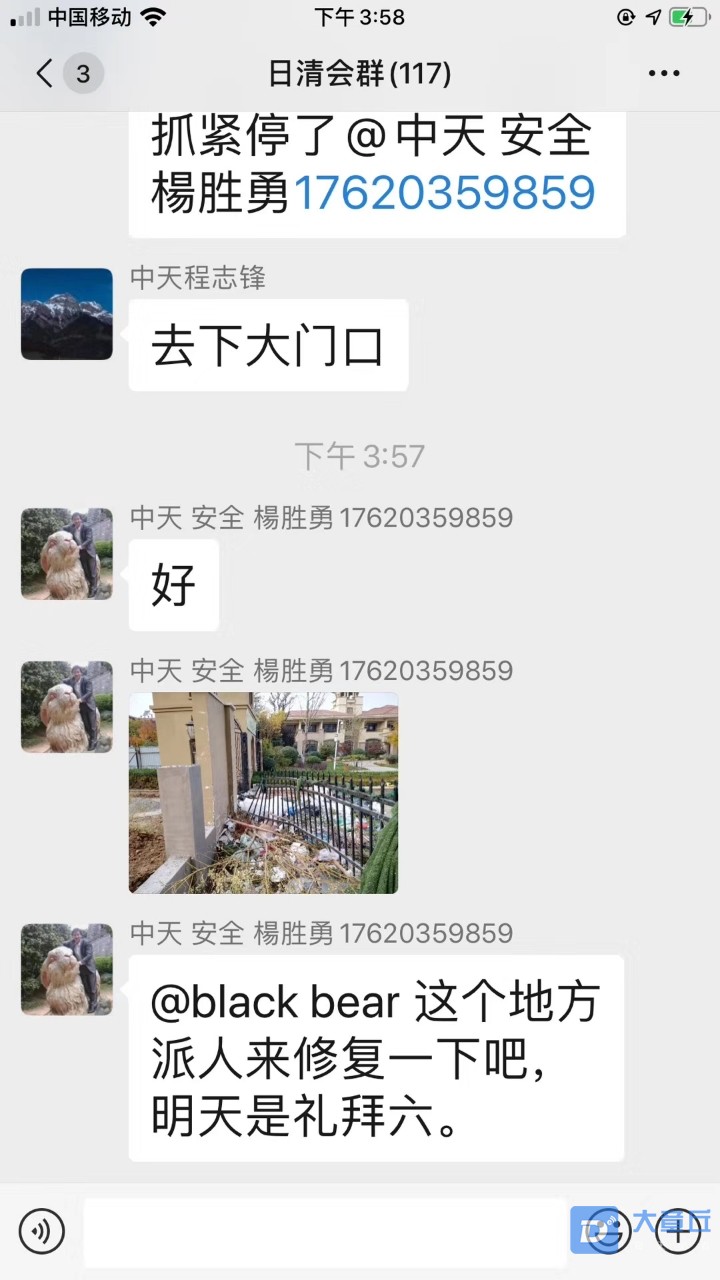Open the emoji sticker panel
This screenshot has height=1280, width=720.
(607, 1231)
